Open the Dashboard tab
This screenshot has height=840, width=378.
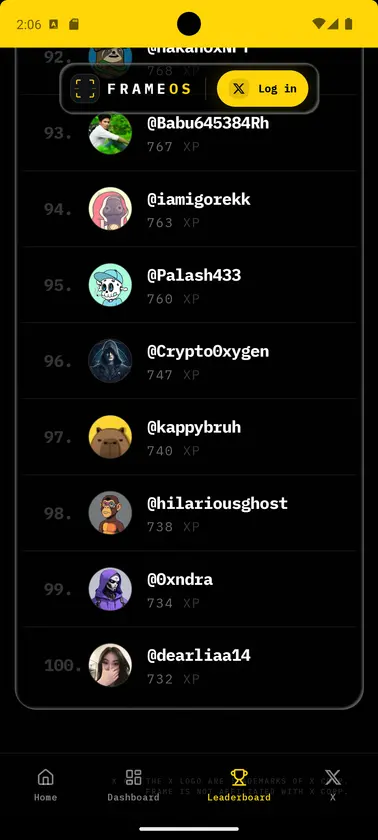pos(133,785)
